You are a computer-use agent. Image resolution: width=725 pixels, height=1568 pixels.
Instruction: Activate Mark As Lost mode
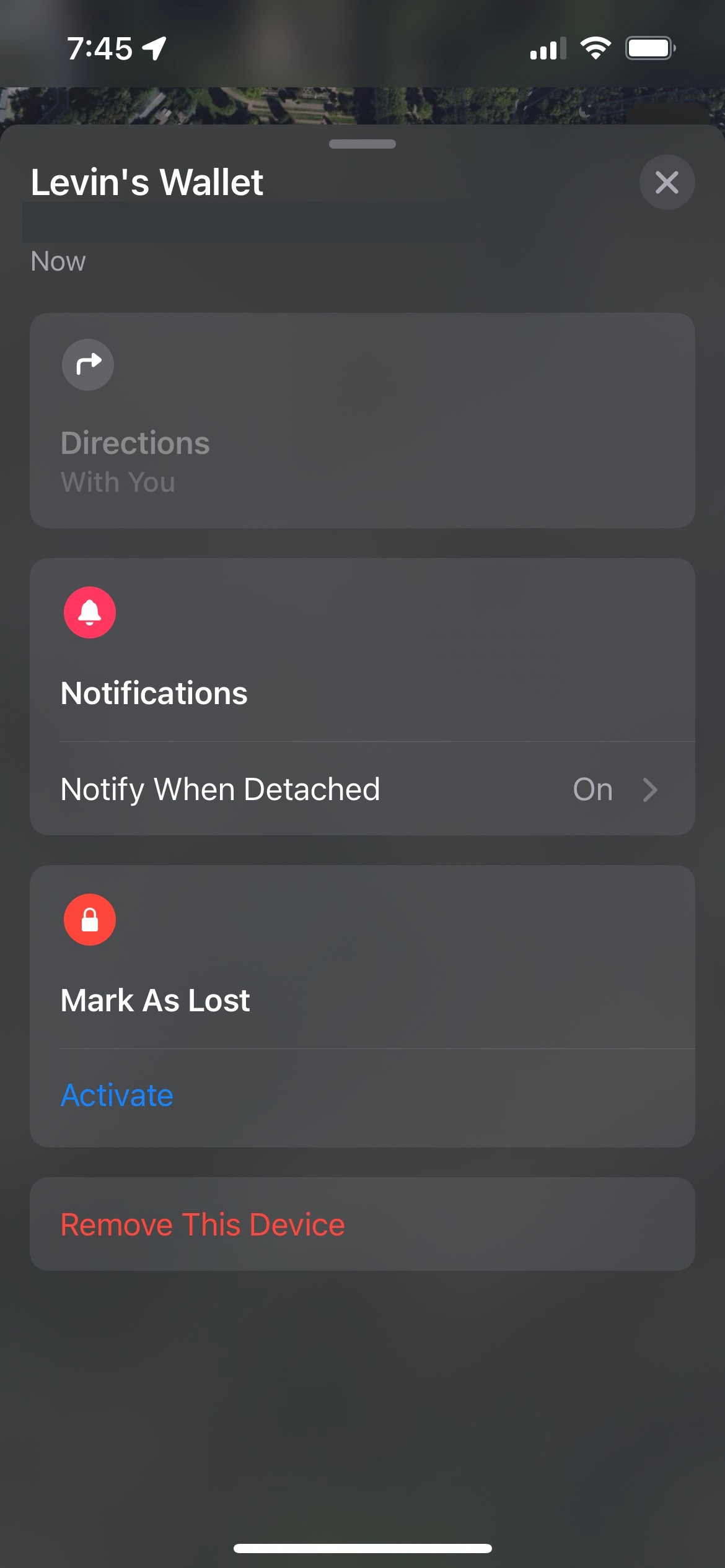[117, 1095]
